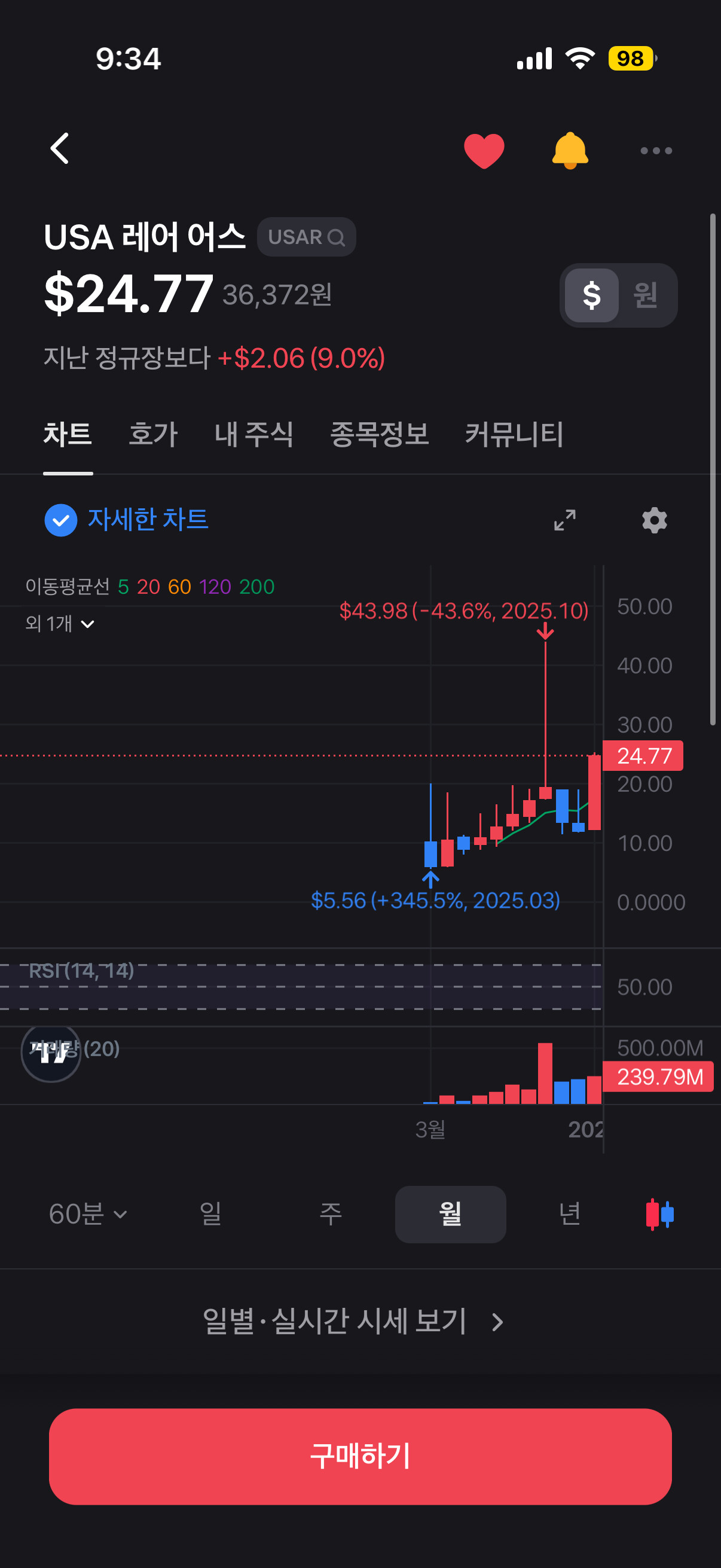Select the 일 daily chart period
The width and height of the screenshot is (721, 1568).
pyautogui.click(x=210, y=1214)
